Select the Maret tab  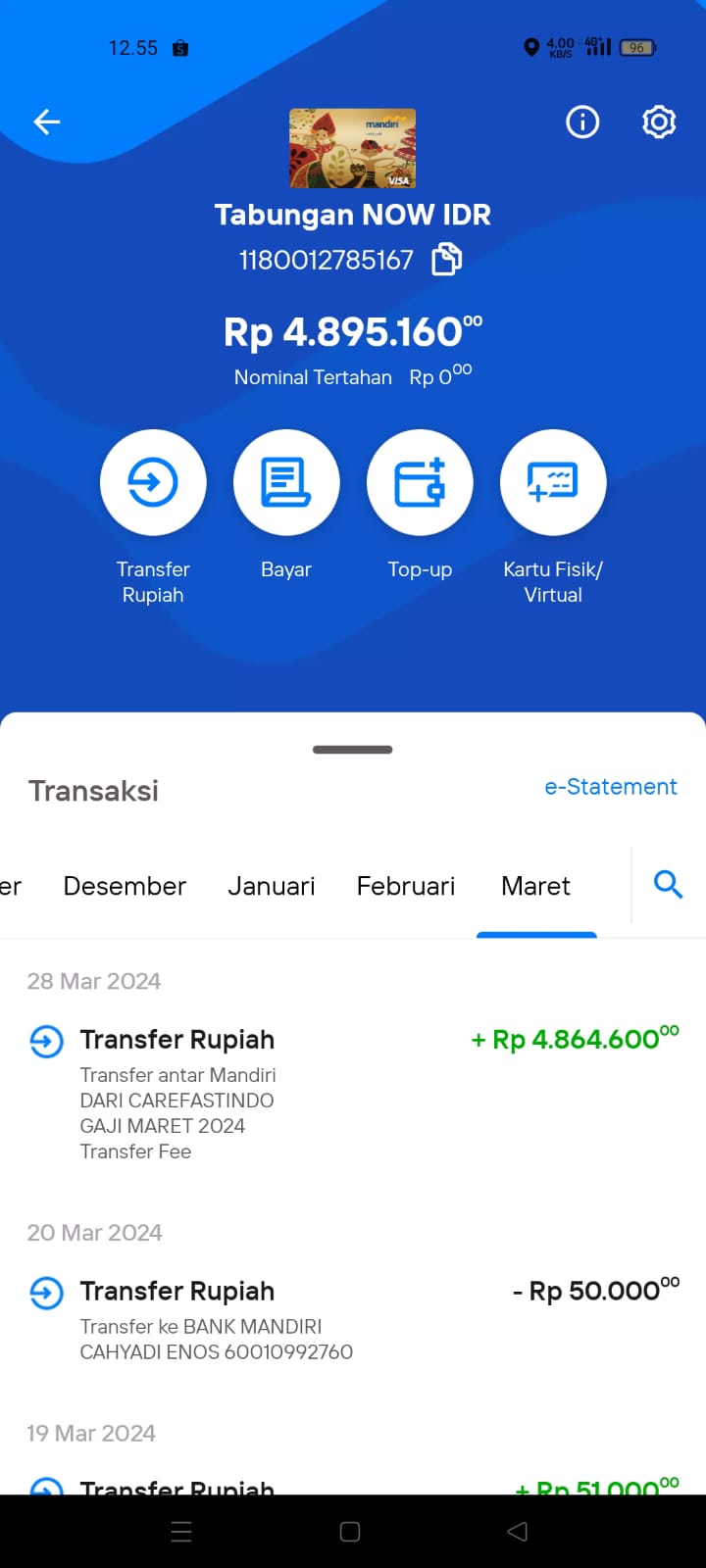click(535, 886)
